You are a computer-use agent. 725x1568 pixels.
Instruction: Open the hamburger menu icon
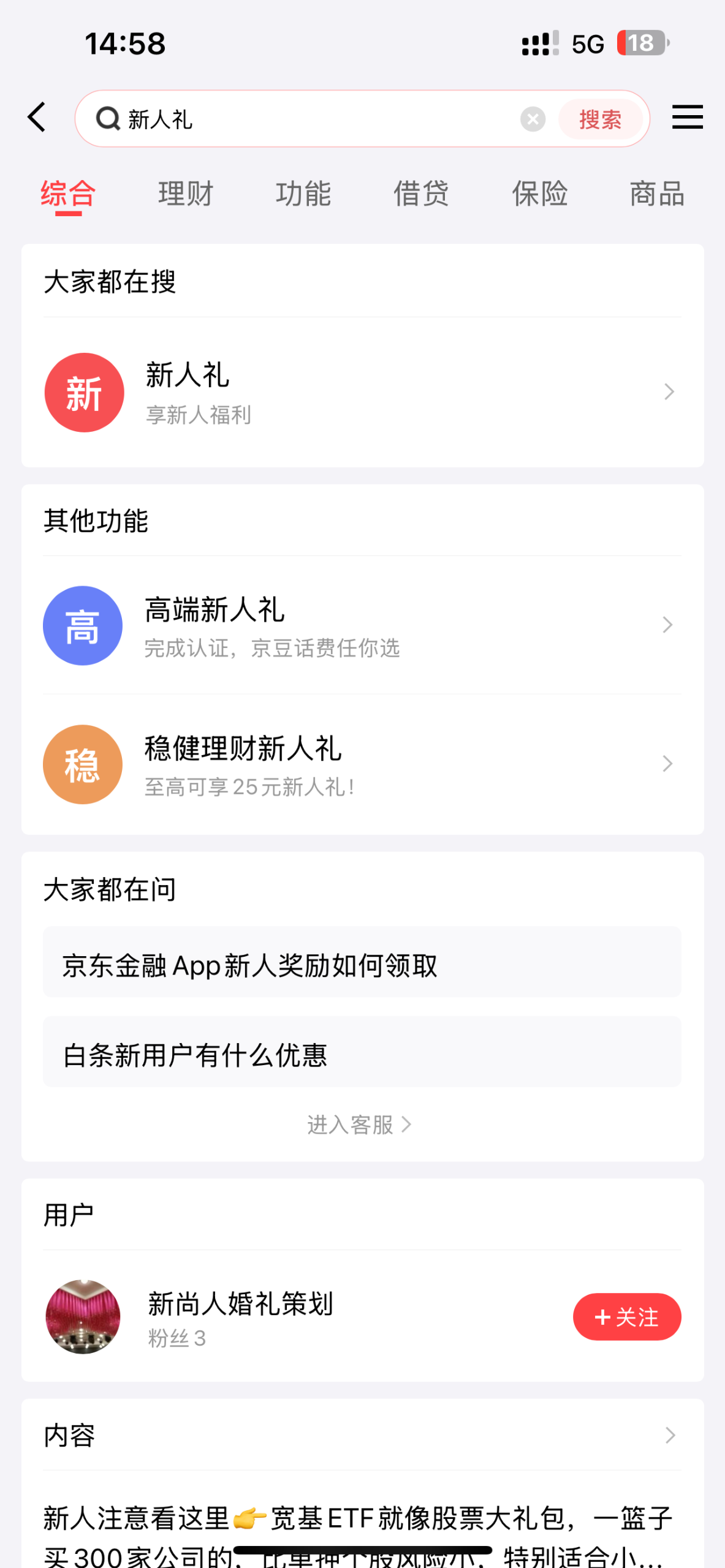click(x=687, y=117)
